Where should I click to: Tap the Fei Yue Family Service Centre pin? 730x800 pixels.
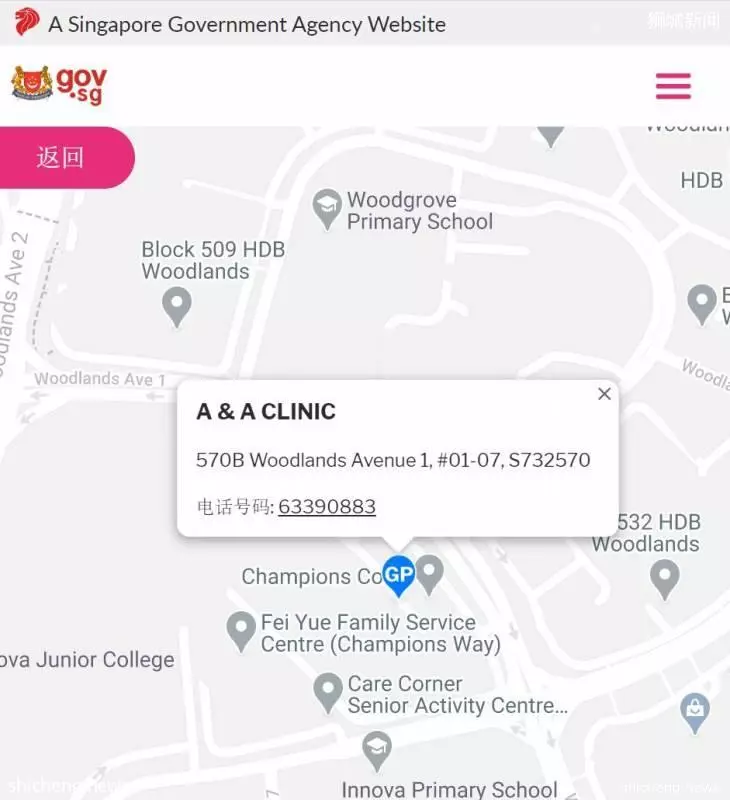click(241, 630)
